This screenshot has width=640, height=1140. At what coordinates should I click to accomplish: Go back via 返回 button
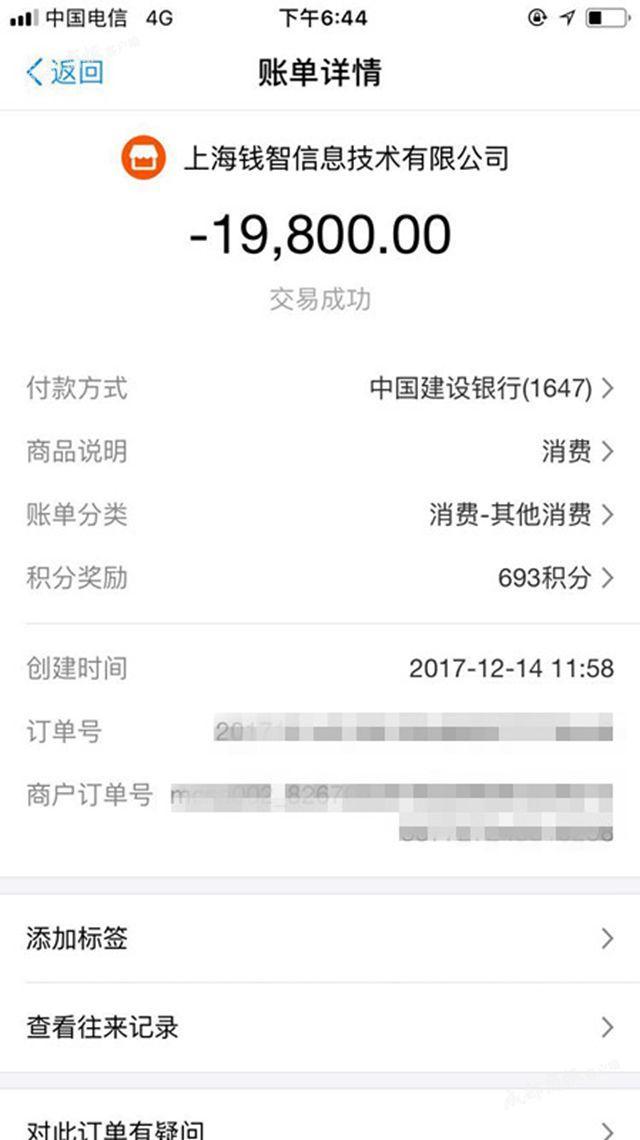(x=64, y=72)
